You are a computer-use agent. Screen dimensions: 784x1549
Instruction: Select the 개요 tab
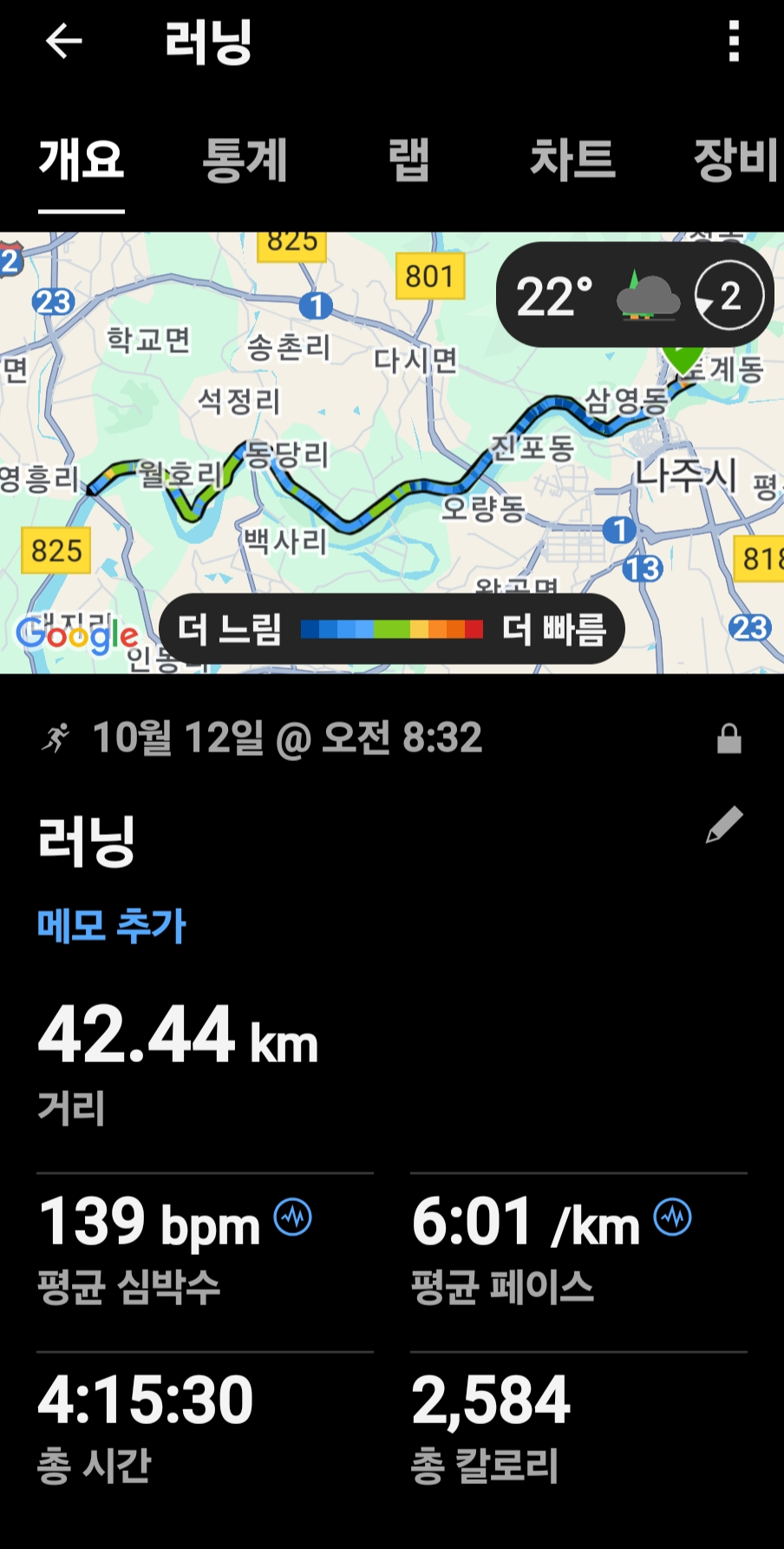click(x=82, y=161)
